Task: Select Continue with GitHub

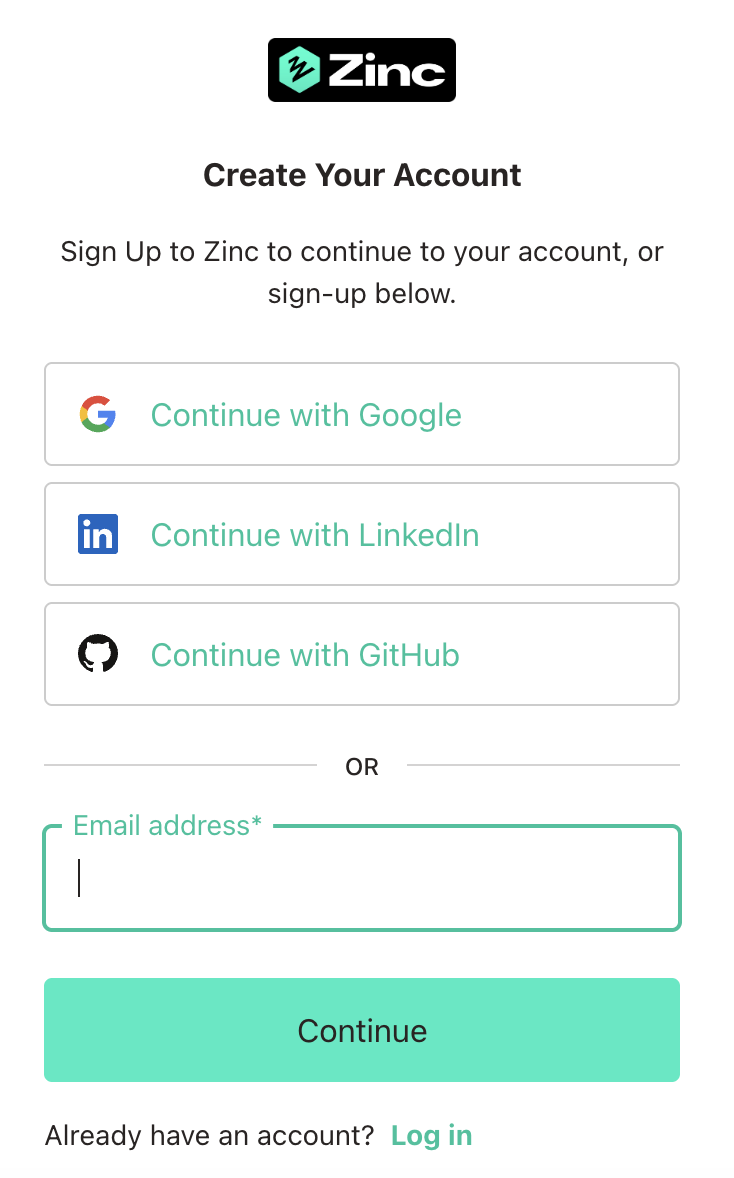Action: [361, 654]
